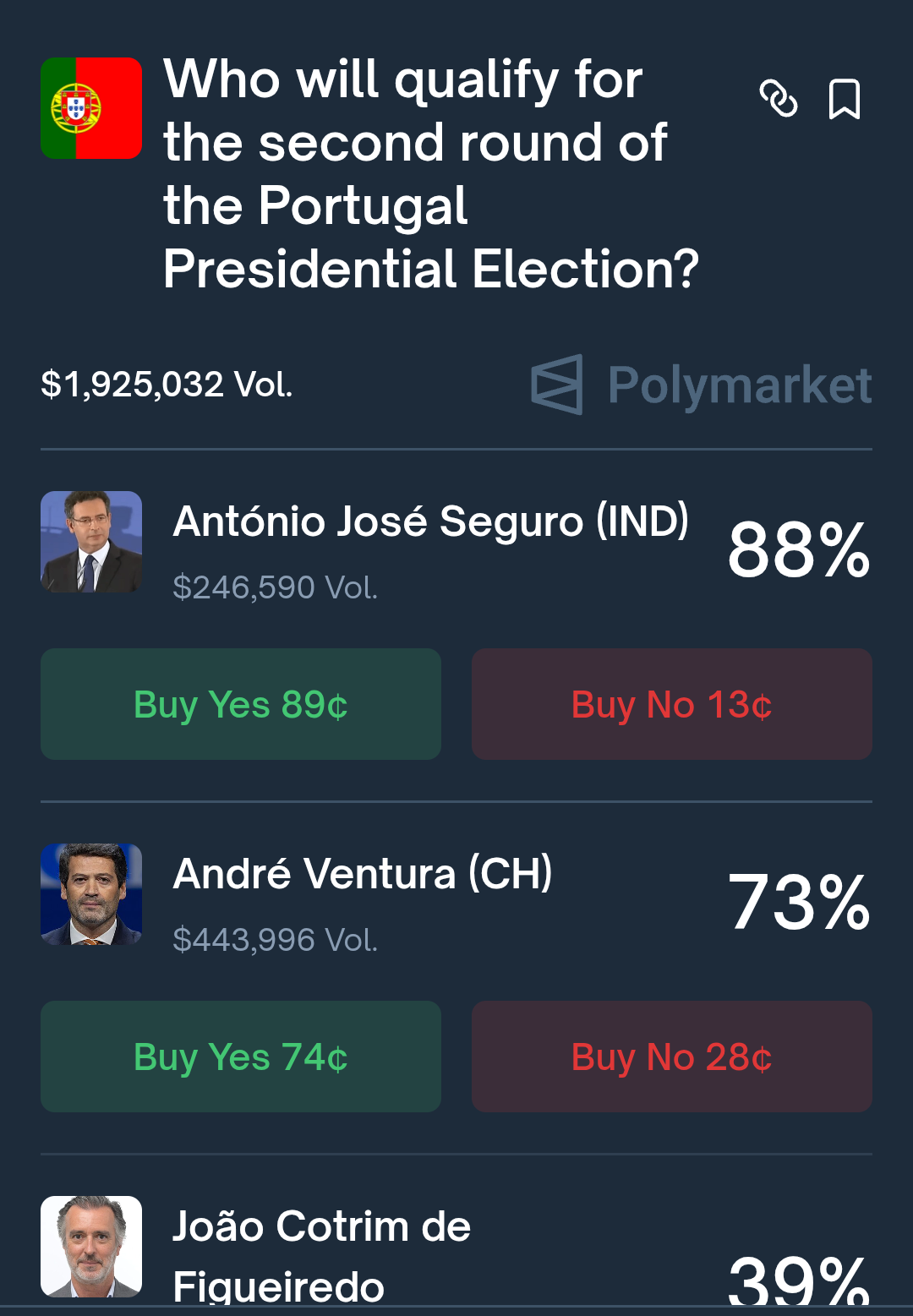Image resolution: width=913 pixels, height=1316 pixels.
Task: Buy No at 13¢ for Seguro
Action: pyautogui.click(x=671, y=704)
